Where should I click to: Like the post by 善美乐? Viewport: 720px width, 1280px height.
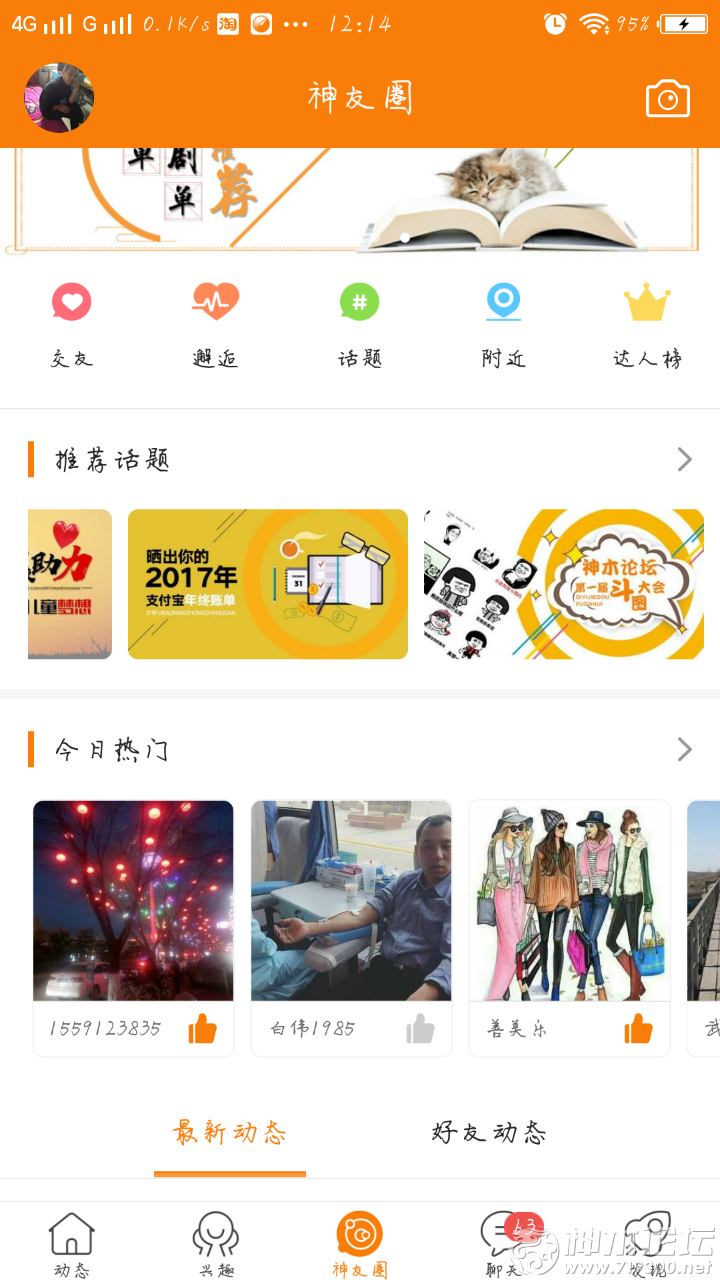click(x=639, y=1028)
